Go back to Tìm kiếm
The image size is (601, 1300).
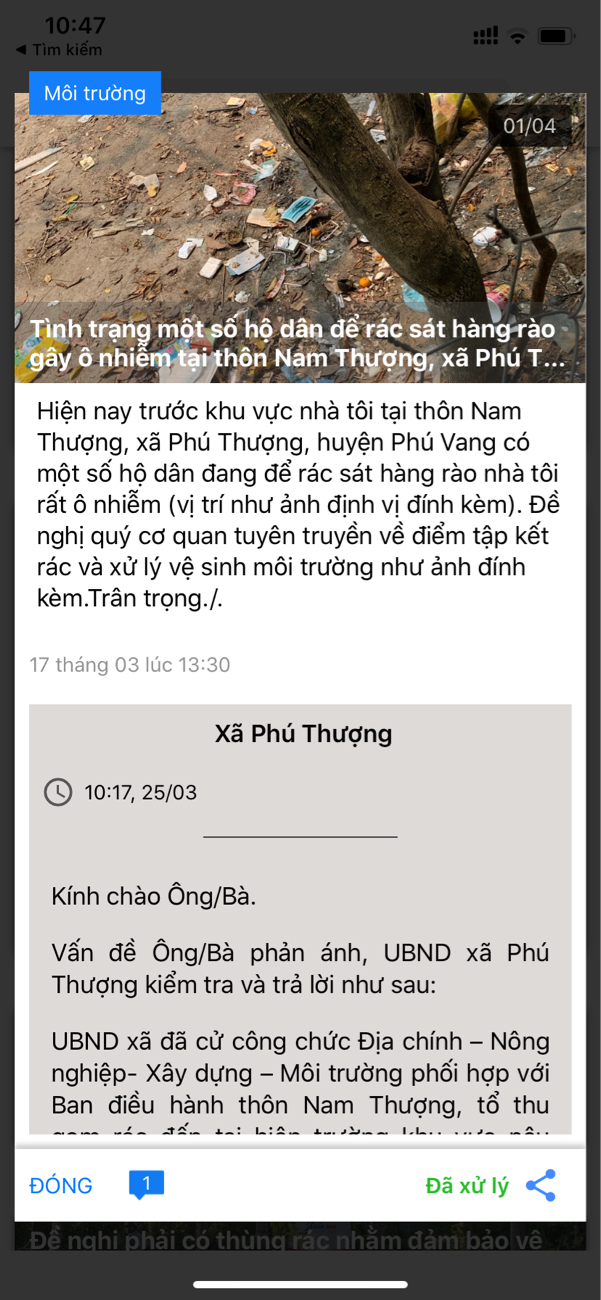click(60, 49)
